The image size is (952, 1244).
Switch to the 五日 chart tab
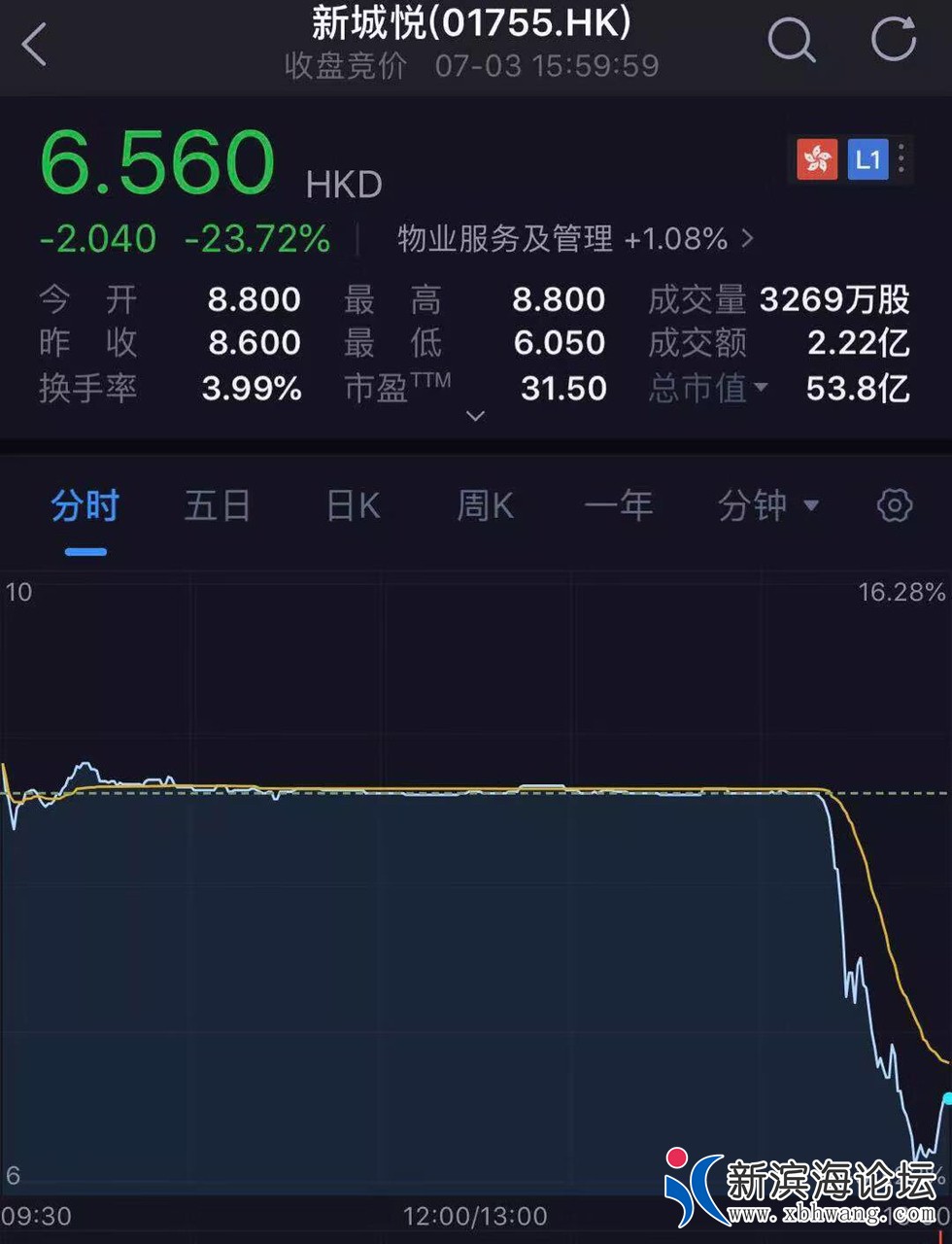tap(218, 506)
